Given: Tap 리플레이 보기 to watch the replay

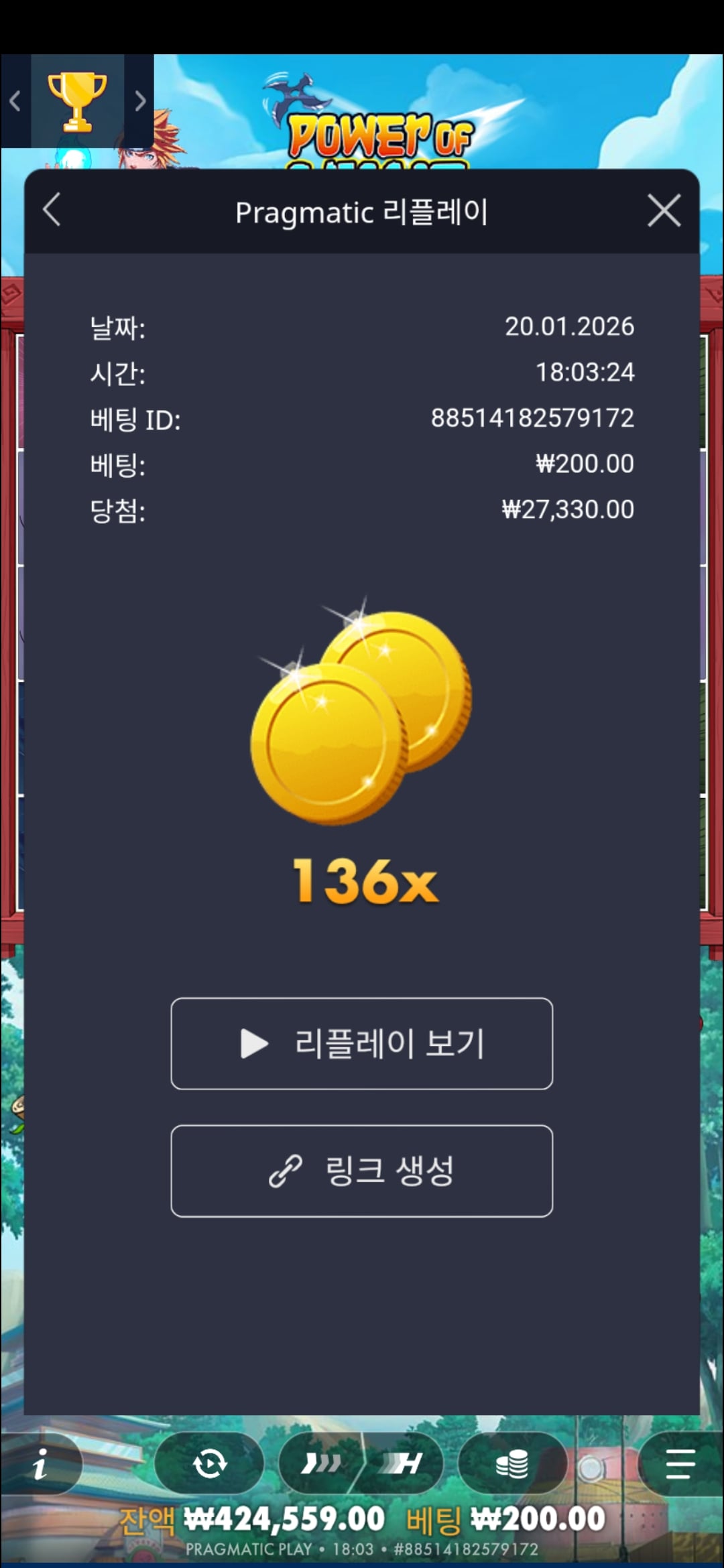Looking at the screenshot, I should [362, 1043].
